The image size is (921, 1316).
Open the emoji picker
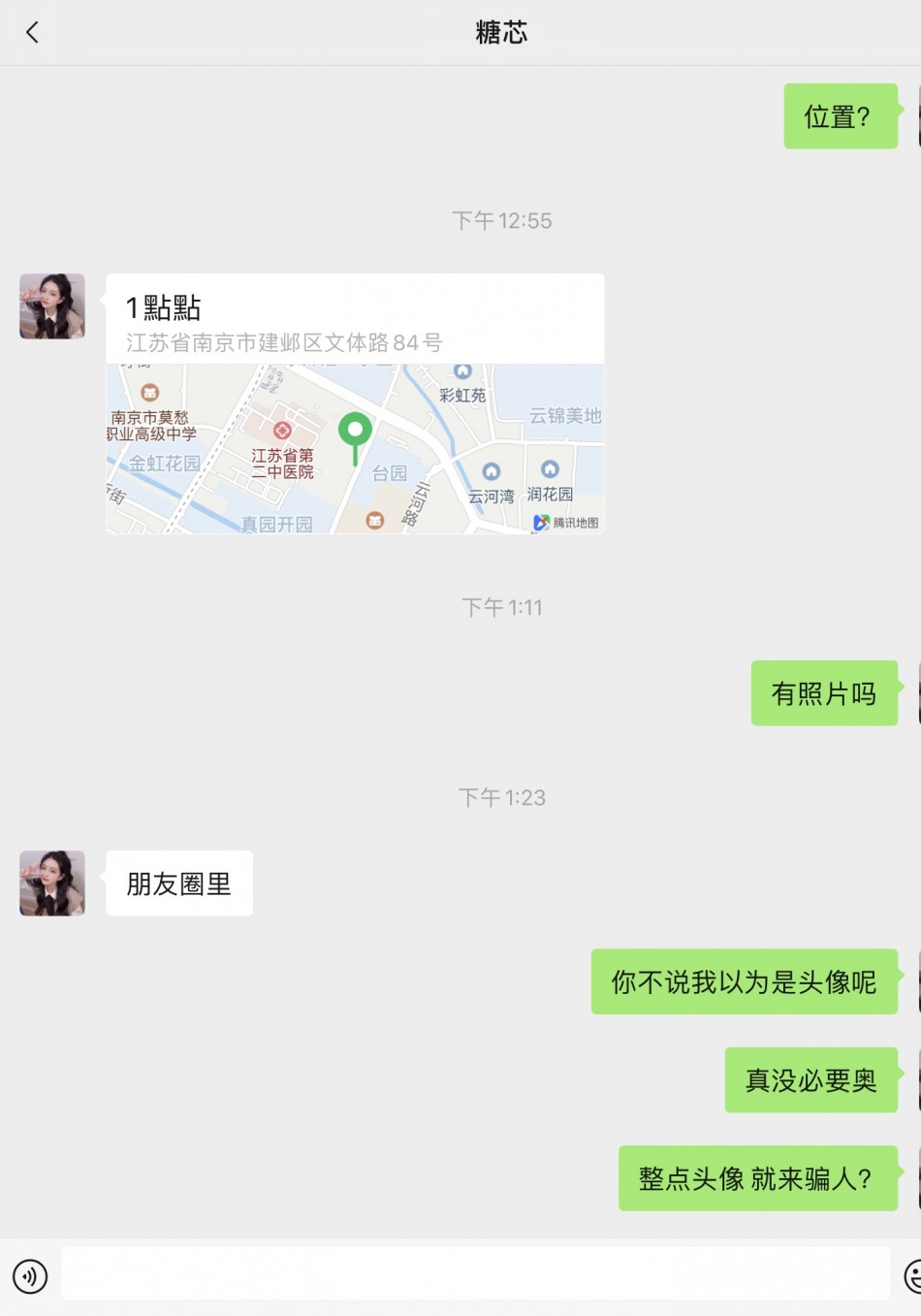click(913, 1276)
